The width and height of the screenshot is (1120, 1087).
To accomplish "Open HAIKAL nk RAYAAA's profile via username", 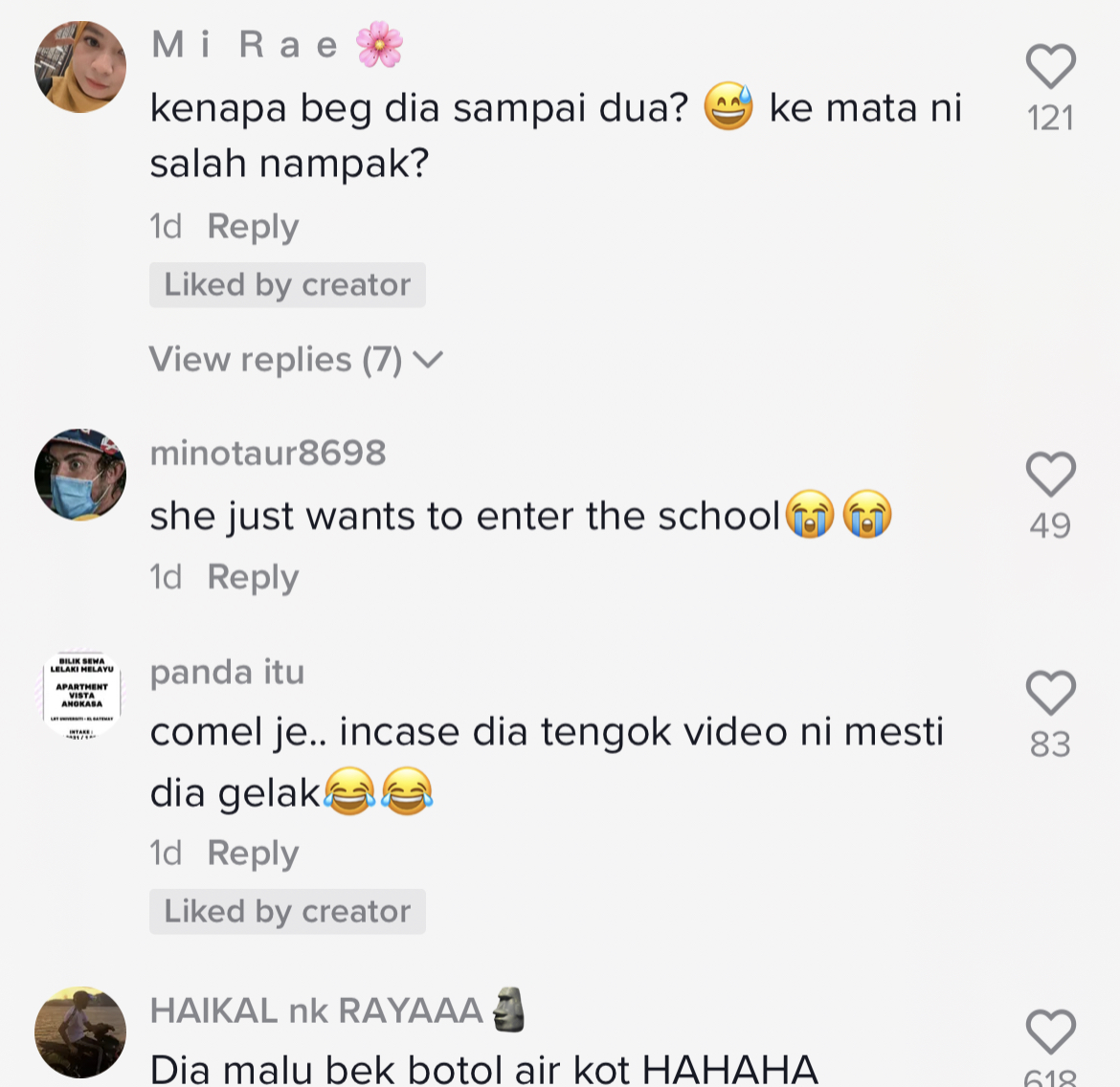I will pyautogui.click(x=316, y=1010).
